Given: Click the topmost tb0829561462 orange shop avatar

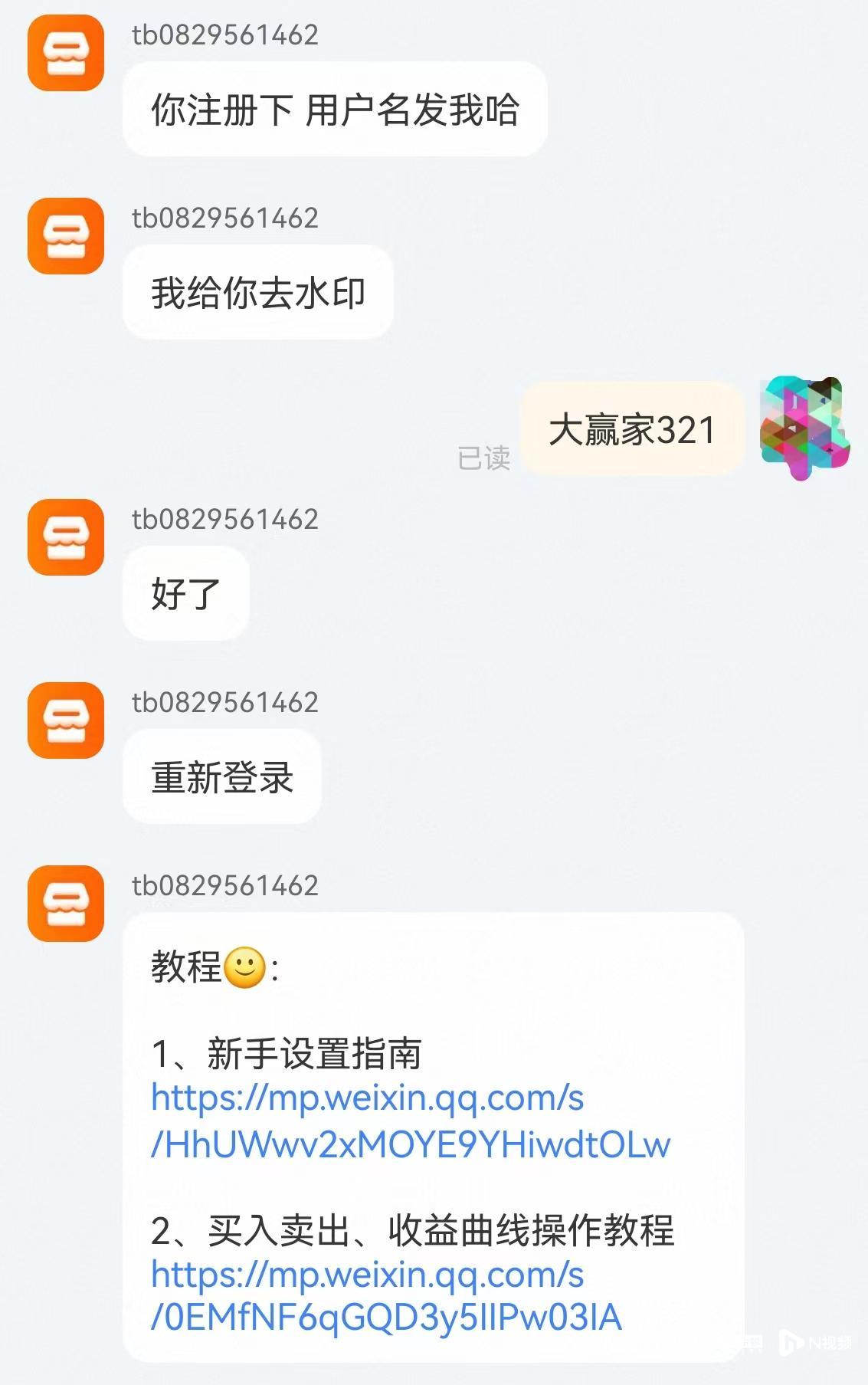Looking at the screenshot, I should tap(65, 54).
